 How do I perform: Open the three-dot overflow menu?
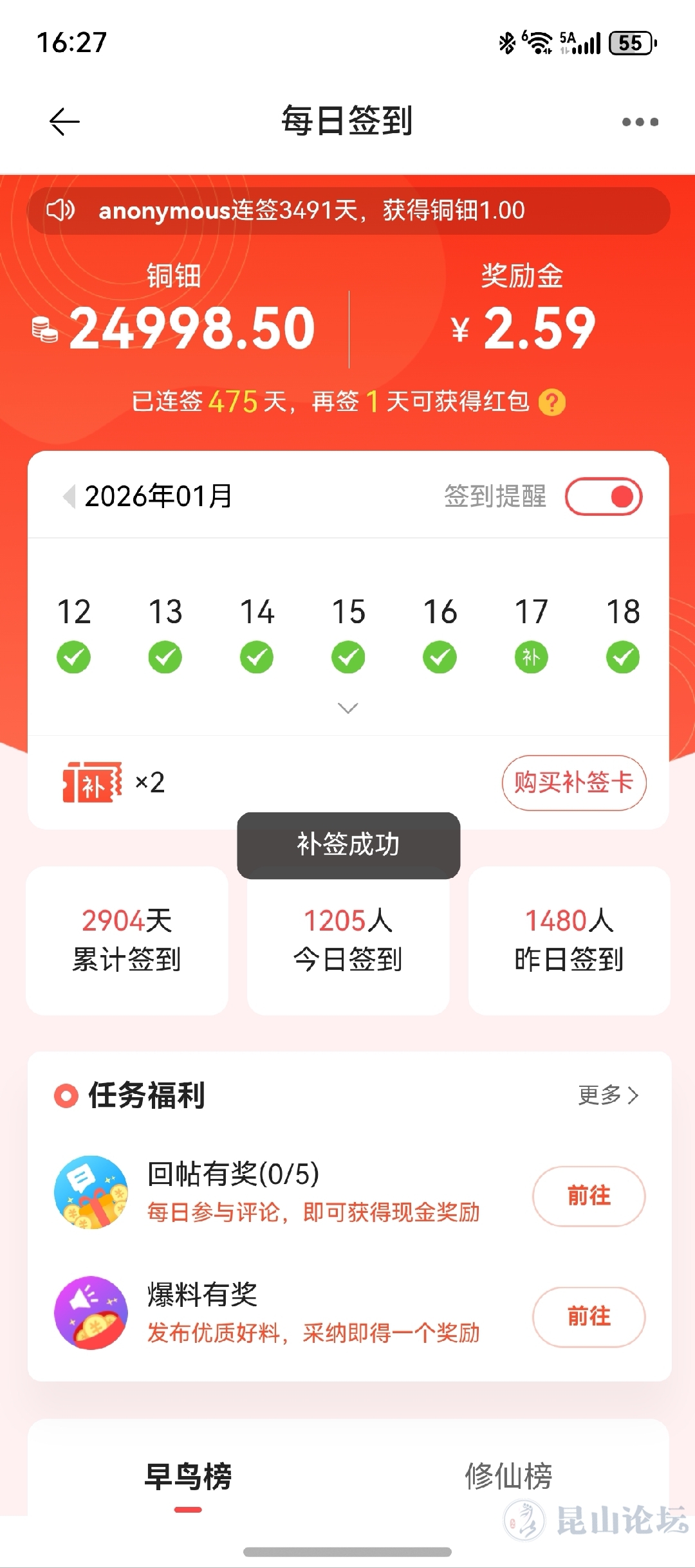pyautogui.click(x=640, y=122)
